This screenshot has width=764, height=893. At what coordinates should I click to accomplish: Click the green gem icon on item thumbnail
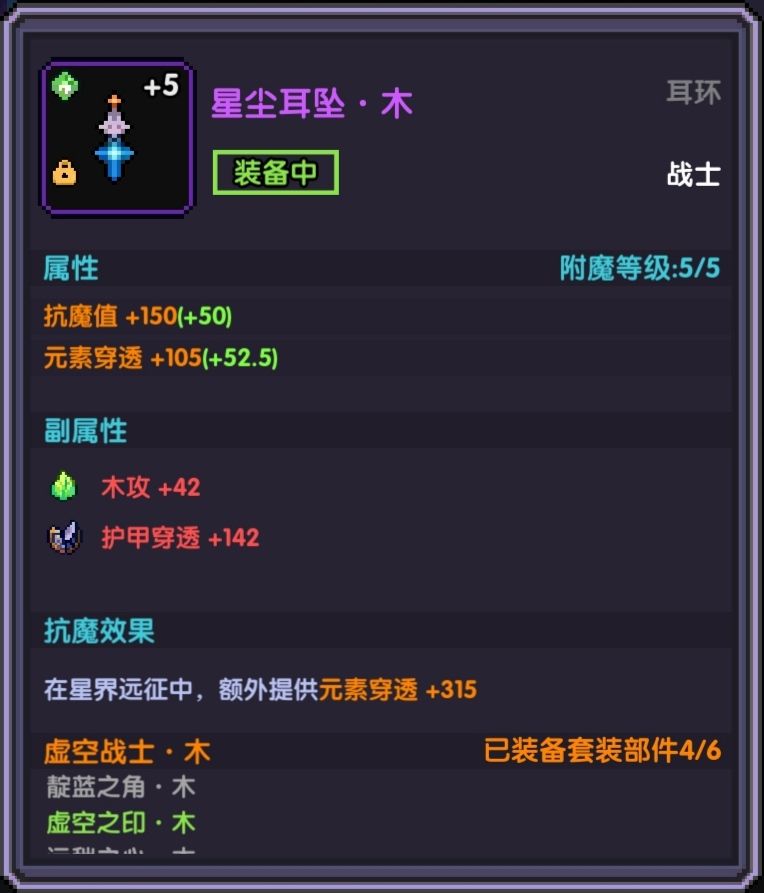[63, 85]
